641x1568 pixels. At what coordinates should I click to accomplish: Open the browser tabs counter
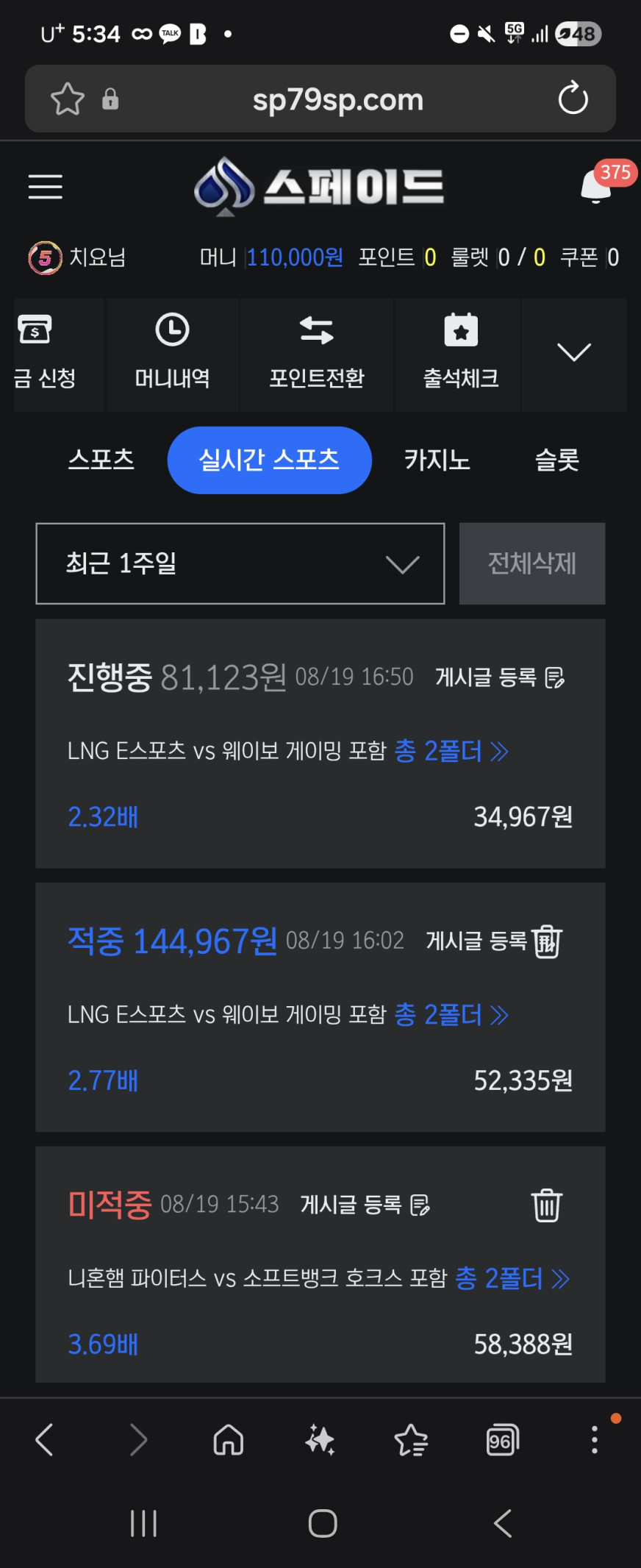[x=503, y=1440]
